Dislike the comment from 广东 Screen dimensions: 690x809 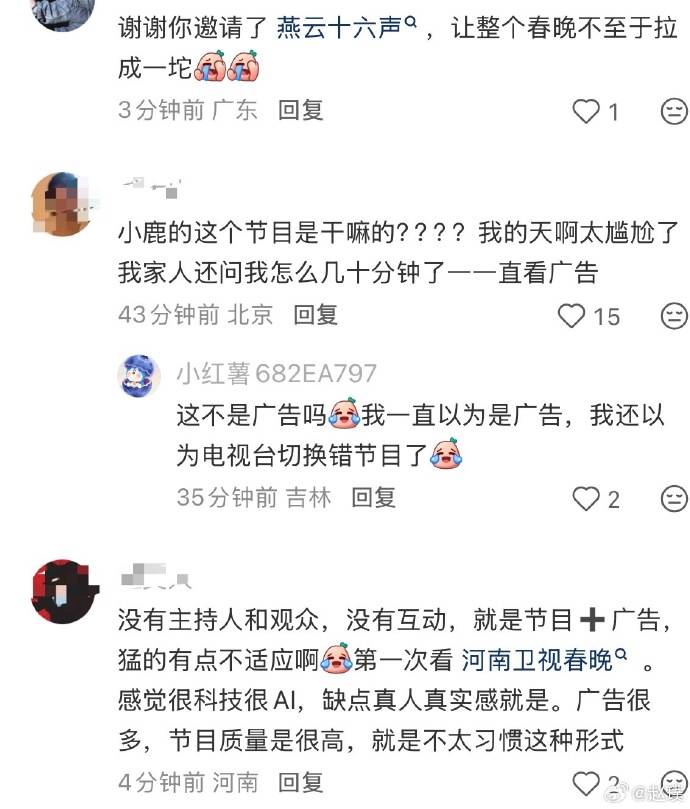[x=675, y=111]
